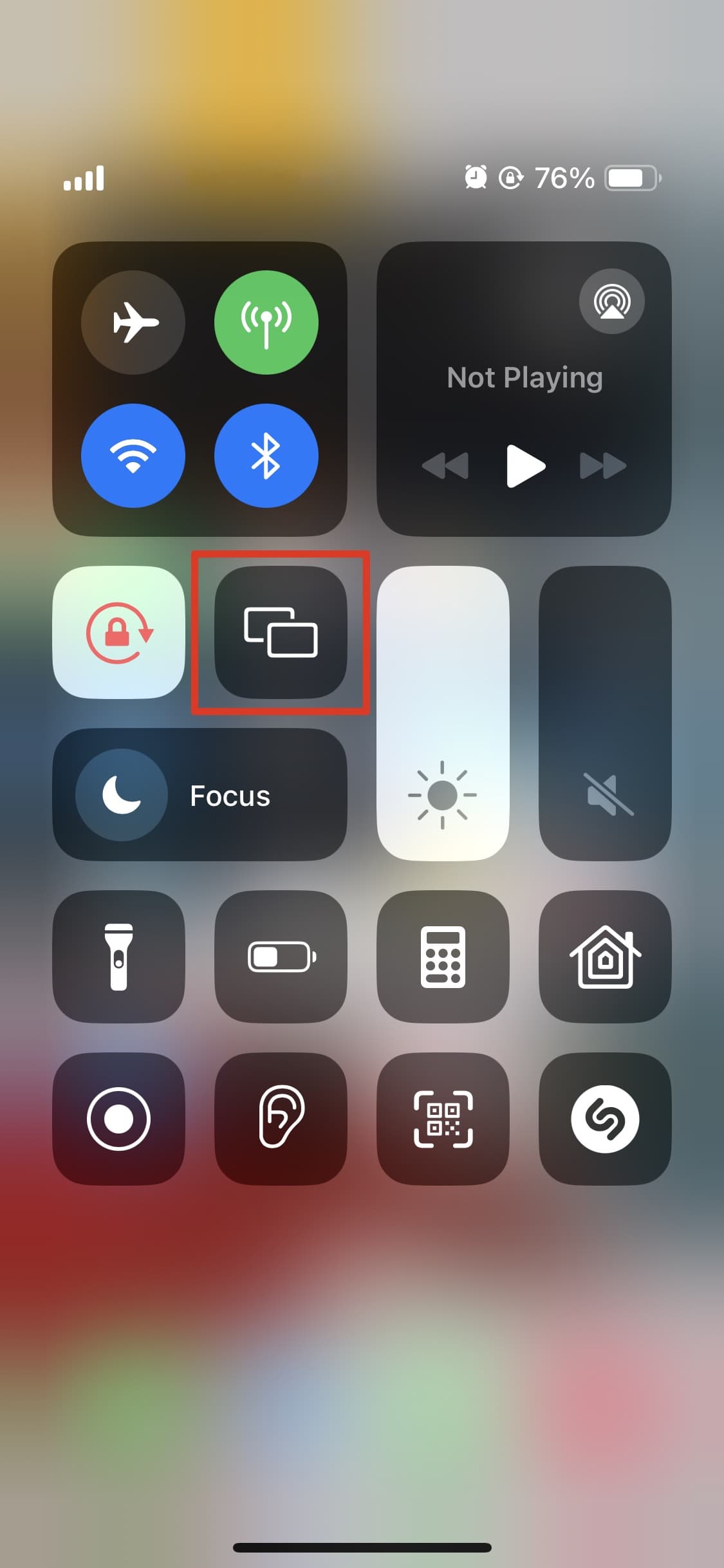Turn on the Flashlight
Viewport: 724px width, 1568px height.
(118, 957)
